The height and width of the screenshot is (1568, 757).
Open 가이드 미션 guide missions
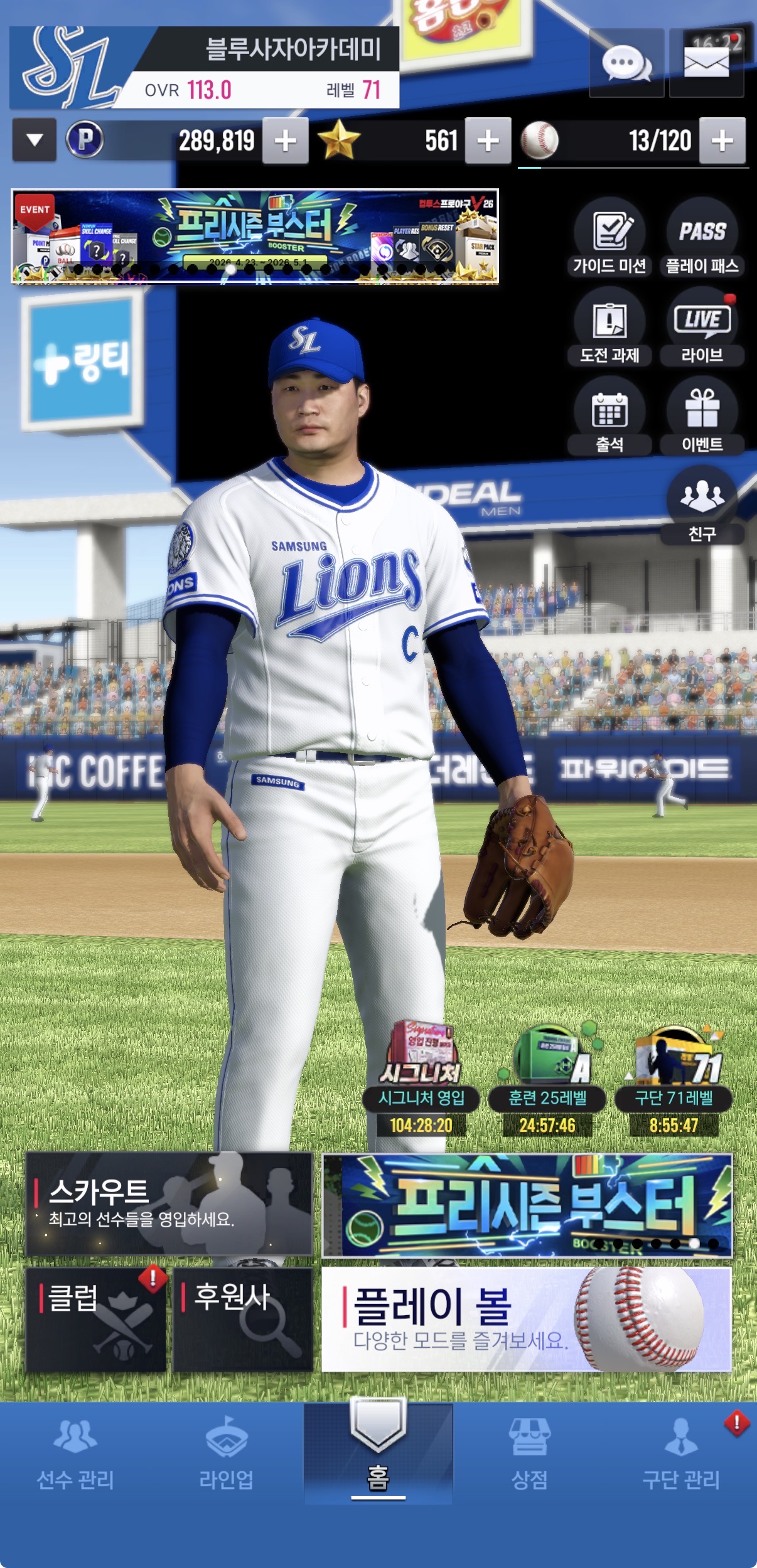609,238
